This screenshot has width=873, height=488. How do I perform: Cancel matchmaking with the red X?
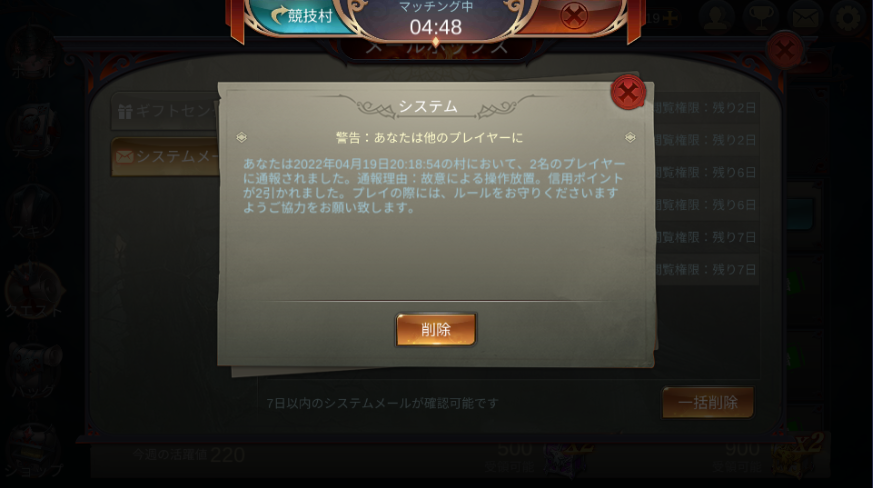tap(574, 15)
